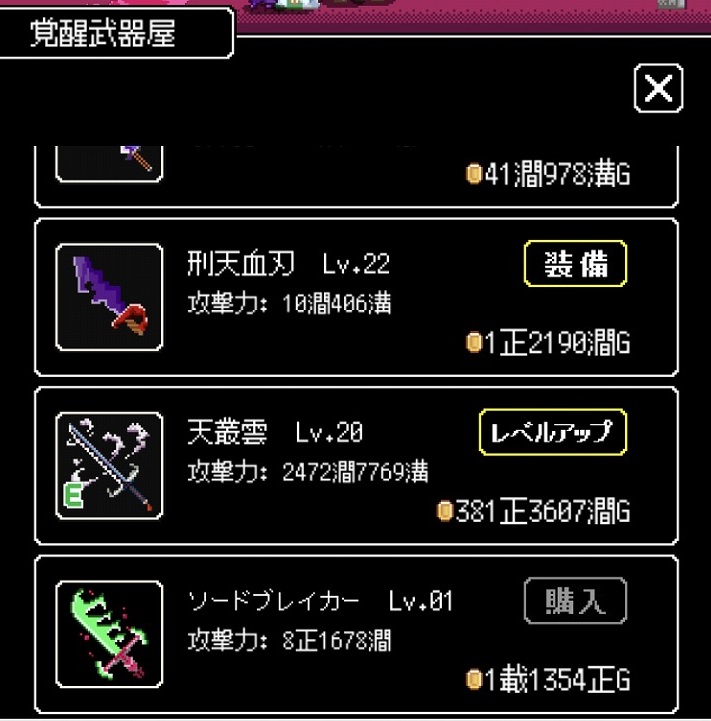This screenshot has height=721, width=711.
Task: Close the 覚醒武器屋 weapon shop window
Action: (658, 88)
